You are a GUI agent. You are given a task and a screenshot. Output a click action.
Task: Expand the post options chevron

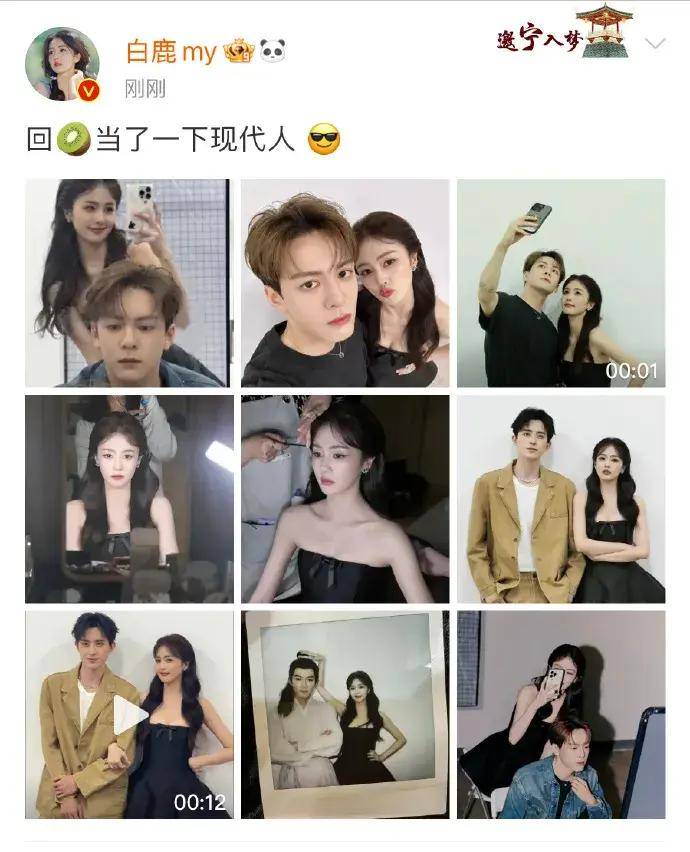[x=655, y=44]
